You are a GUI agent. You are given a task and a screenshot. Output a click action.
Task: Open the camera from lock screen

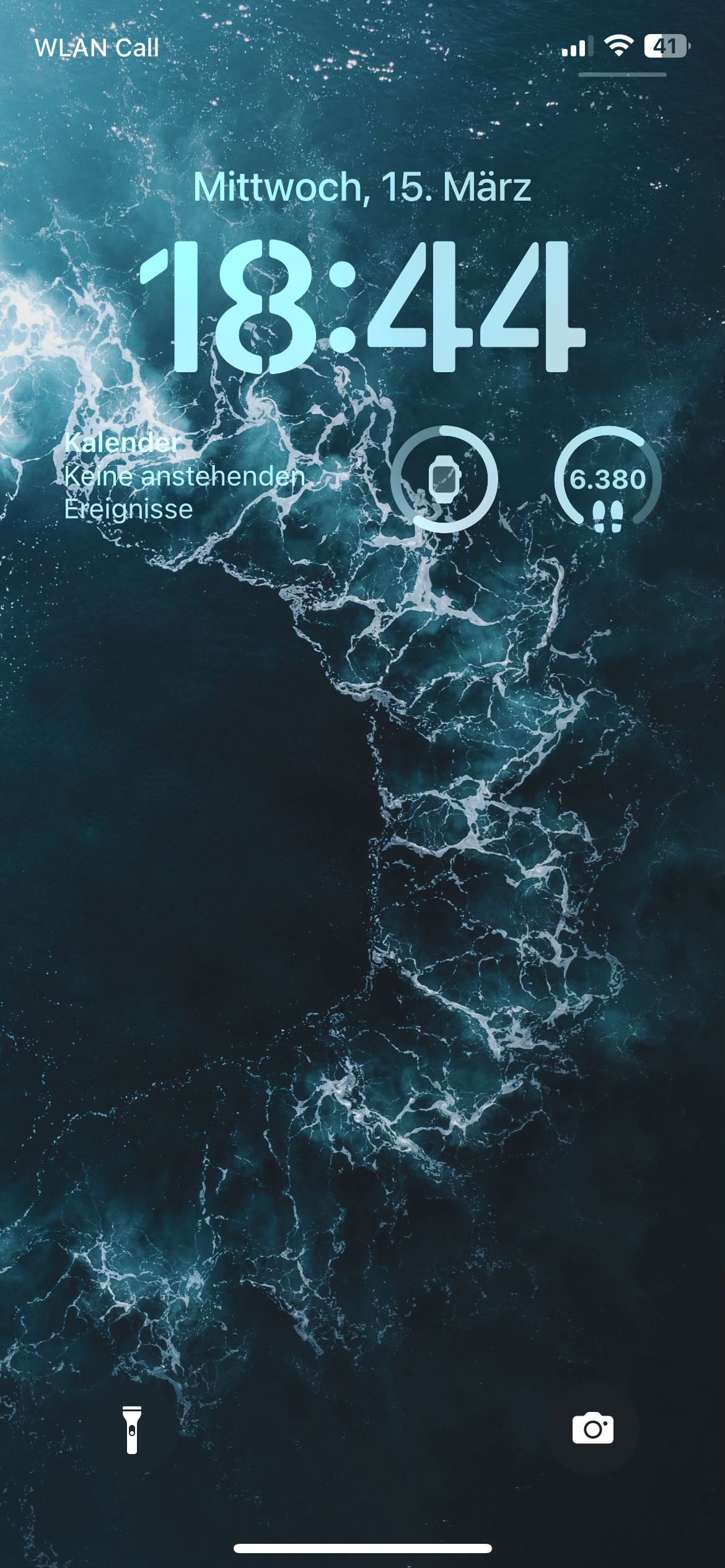tap(592, 1429)
